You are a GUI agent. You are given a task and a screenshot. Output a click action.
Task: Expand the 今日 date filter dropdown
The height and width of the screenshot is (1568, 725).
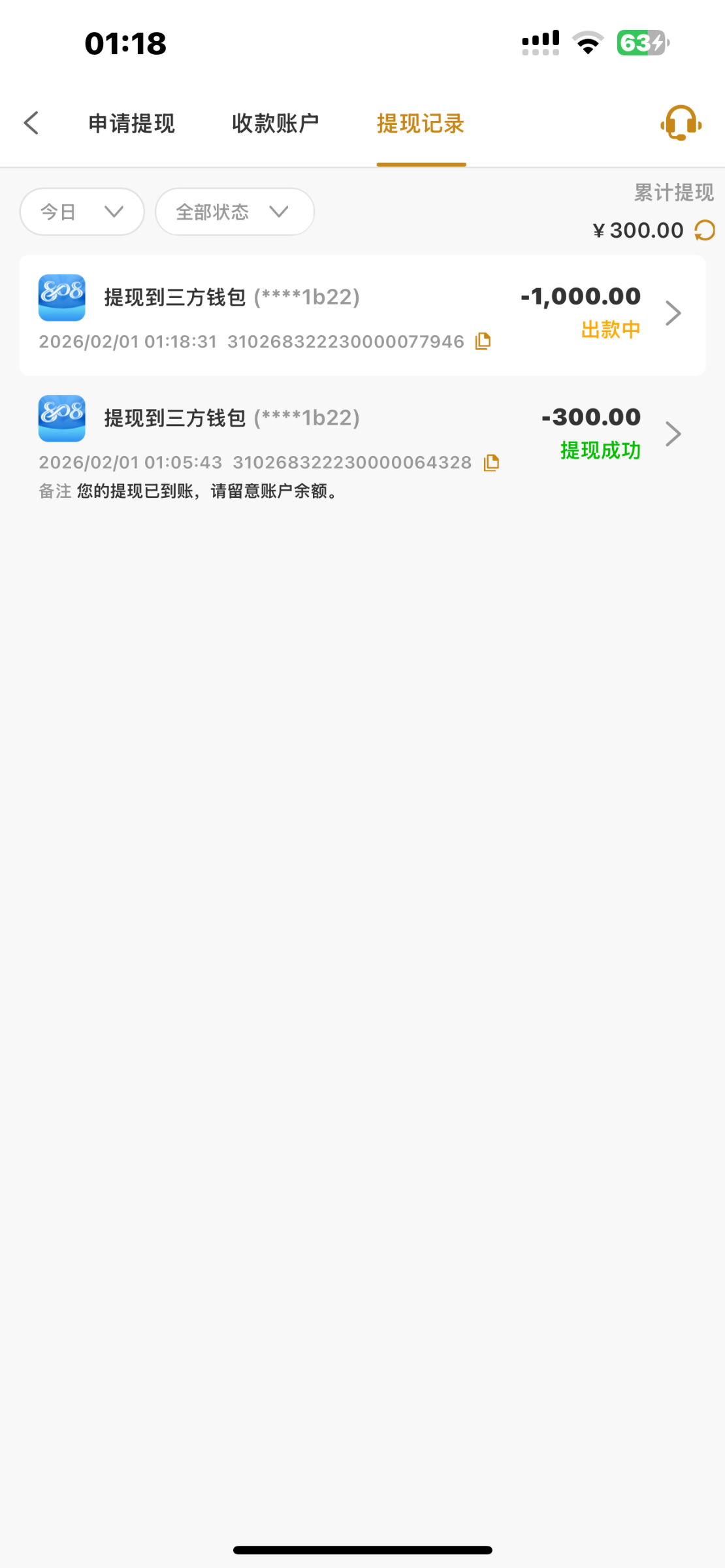[x=82, y=212]
